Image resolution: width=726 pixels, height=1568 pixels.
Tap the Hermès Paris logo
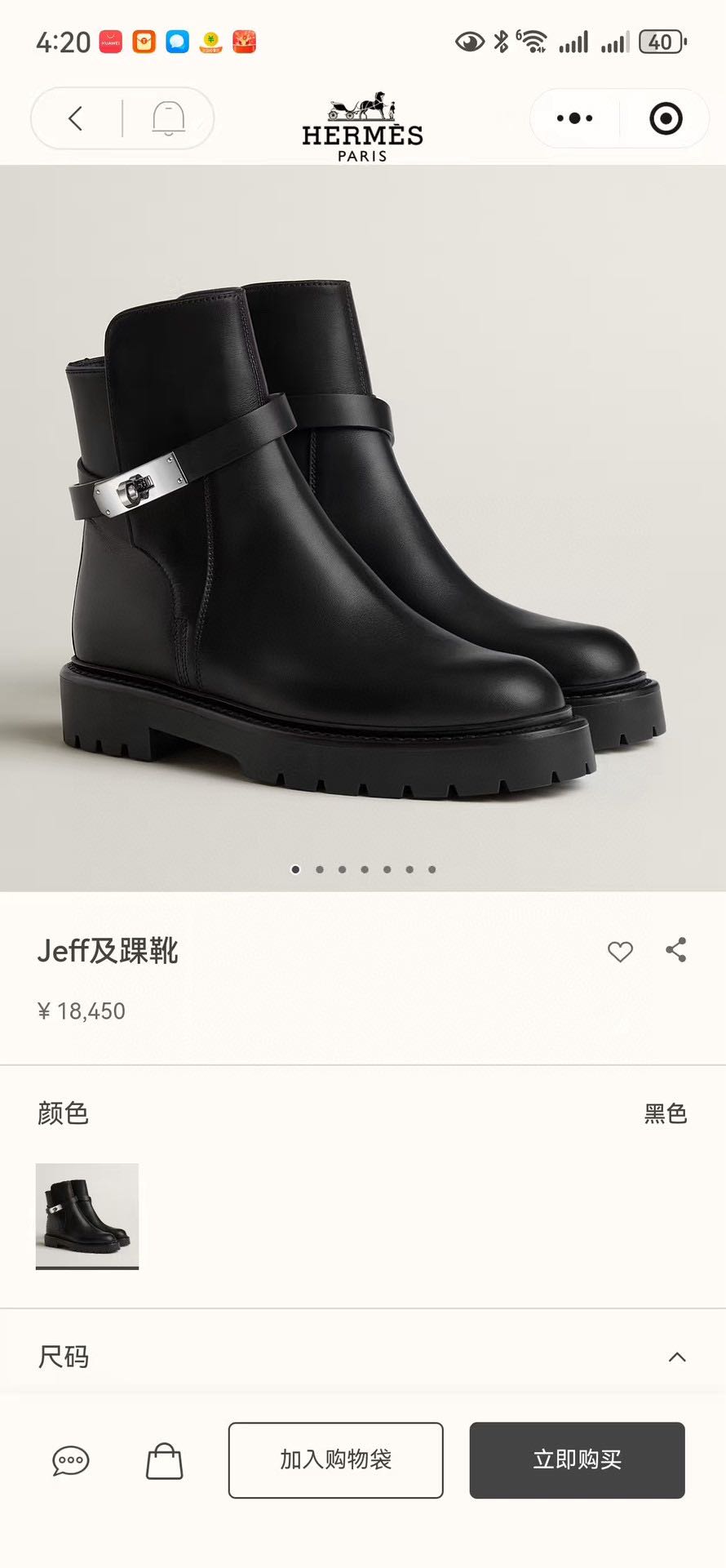click(363, 124)
